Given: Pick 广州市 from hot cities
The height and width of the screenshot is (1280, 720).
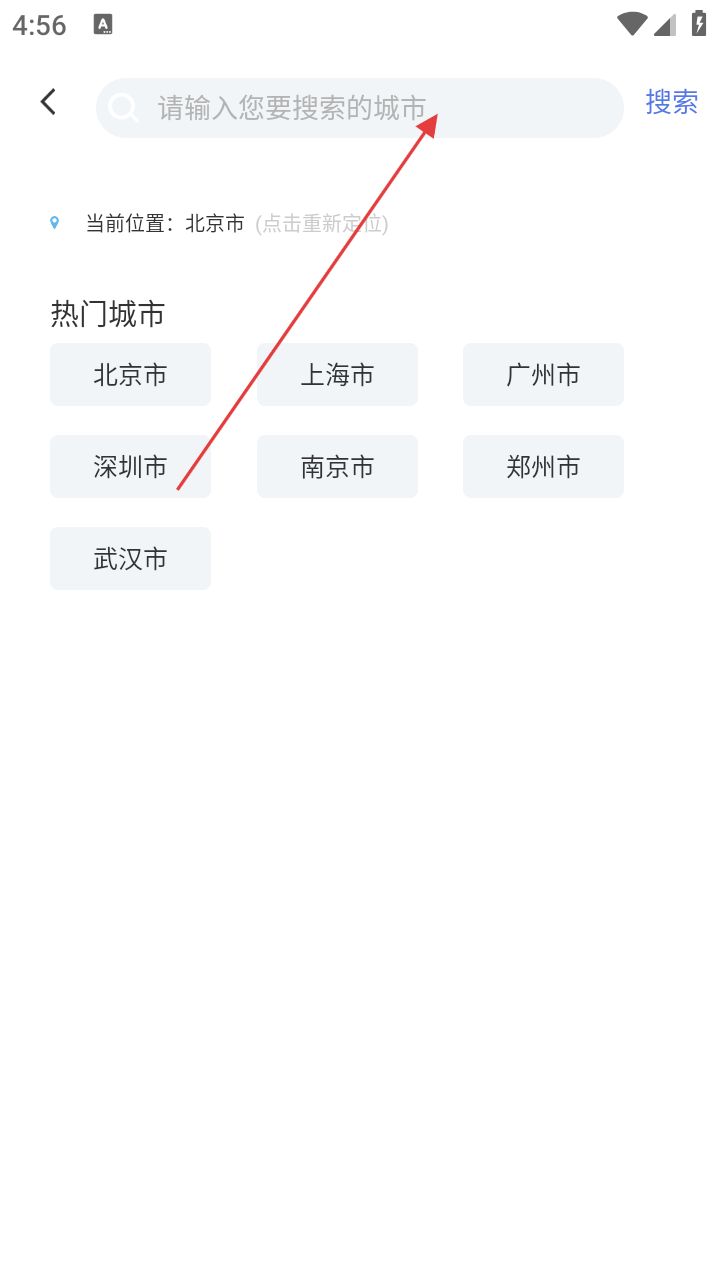Looking at the screenshot, I should click(543, 375).
